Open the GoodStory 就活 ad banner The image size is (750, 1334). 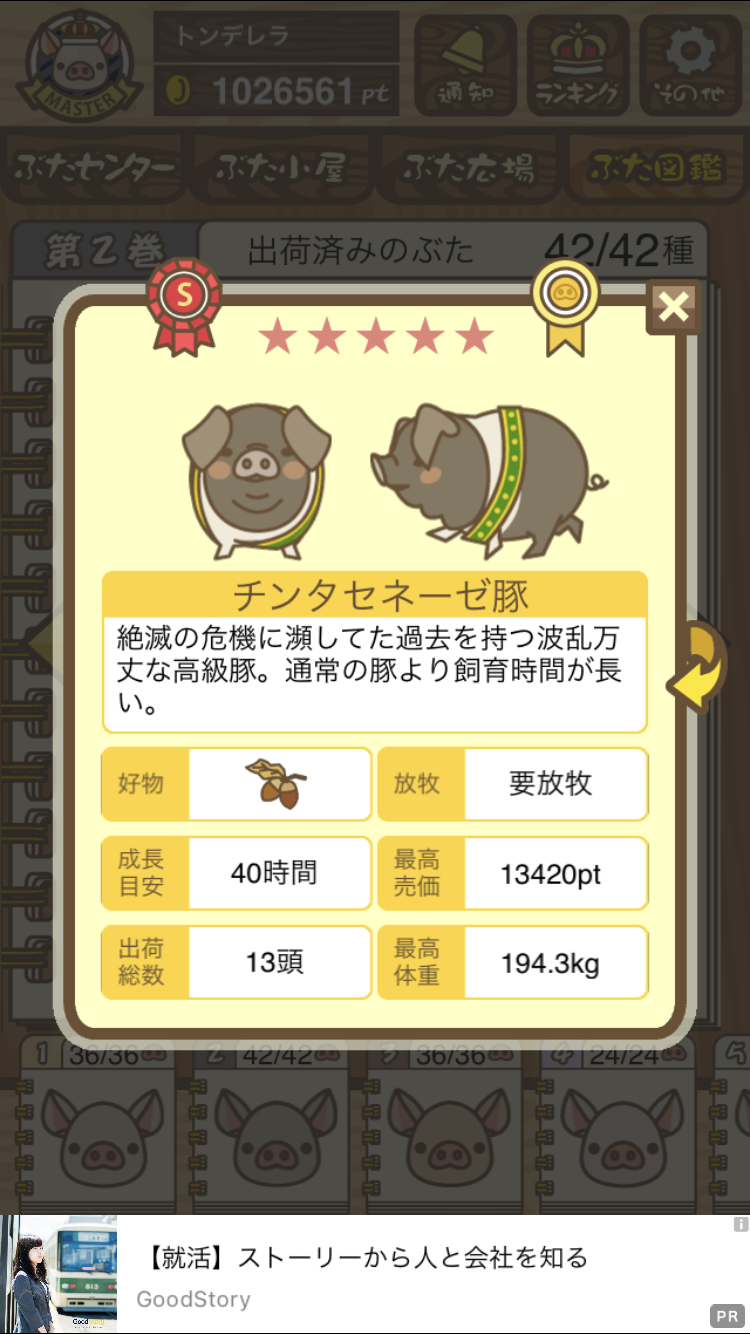(375, 1274)
